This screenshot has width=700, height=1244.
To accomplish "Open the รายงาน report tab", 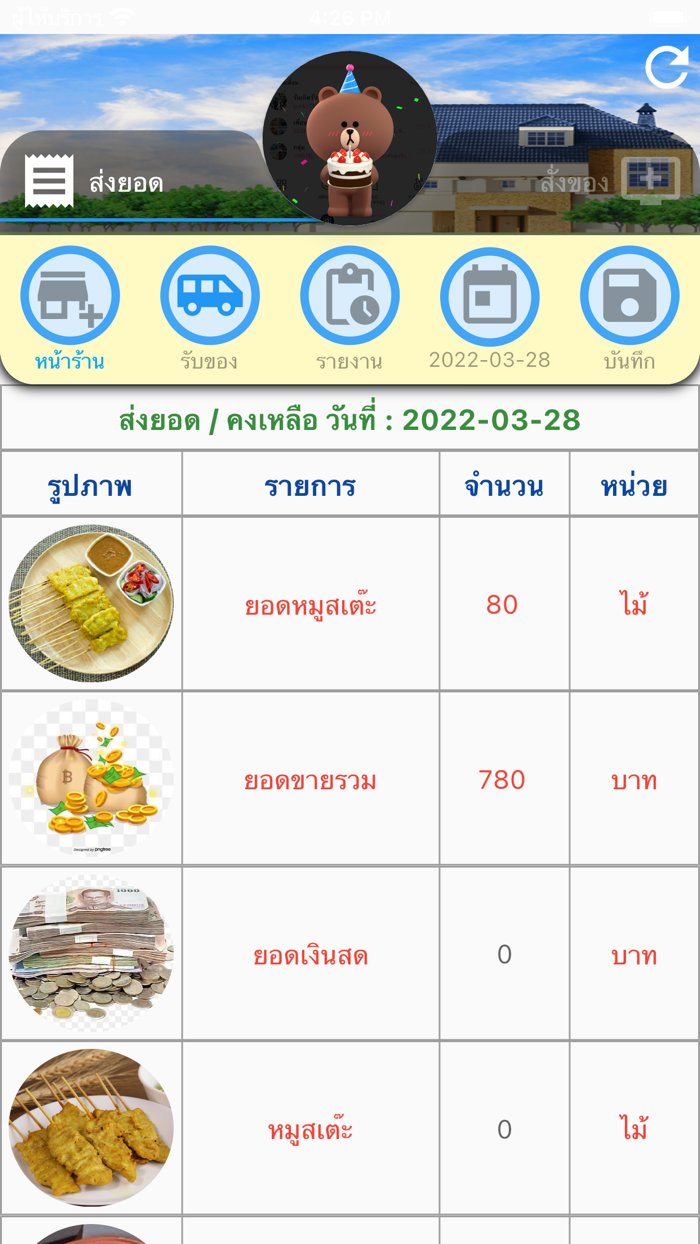I will 350,309.
